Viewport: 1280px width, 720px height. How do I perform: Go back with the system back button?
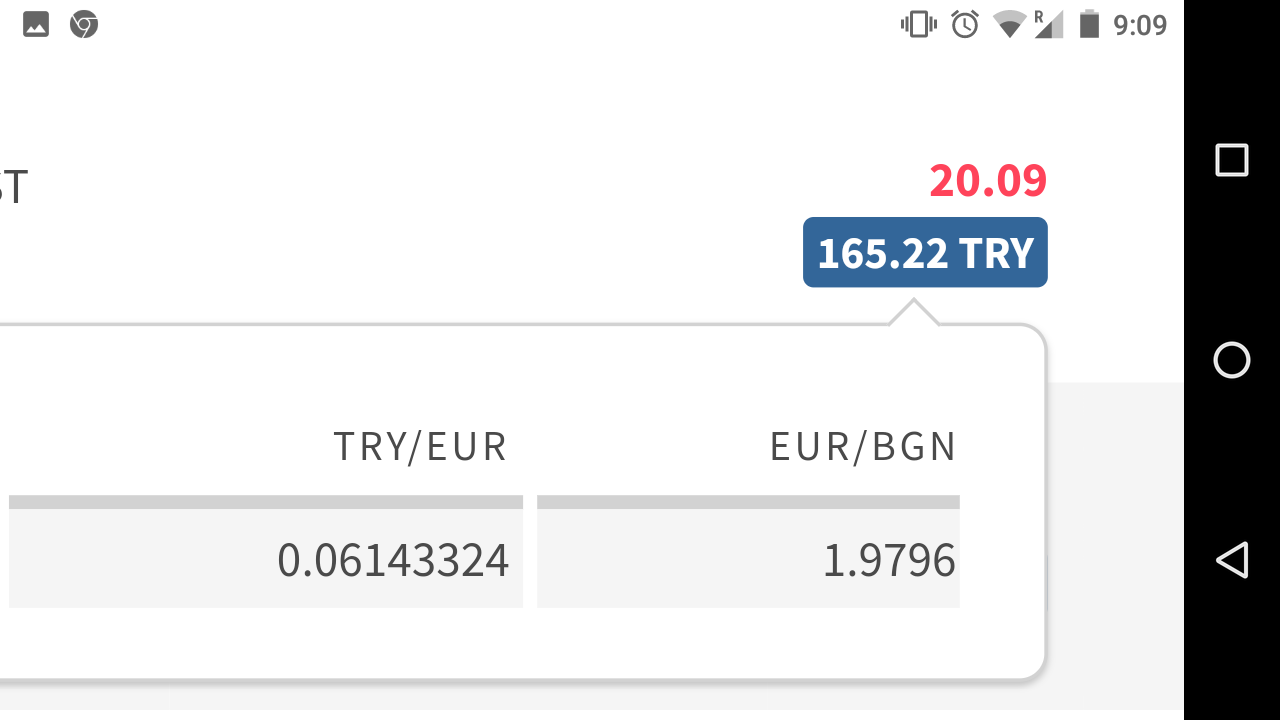pyautogui.click(x=1231, y=560)
